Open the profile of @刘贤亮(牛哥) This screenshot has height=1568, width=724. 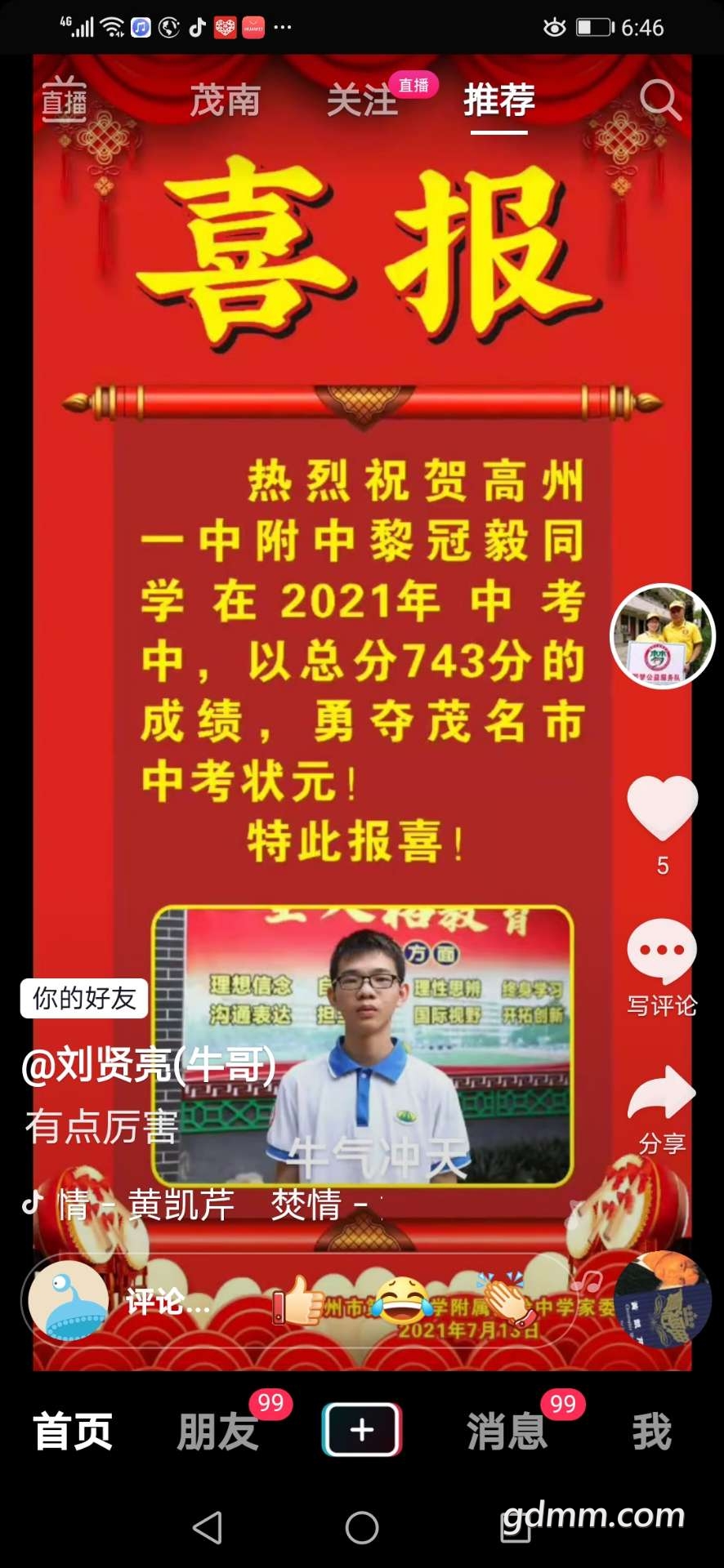coord(149,1065)
